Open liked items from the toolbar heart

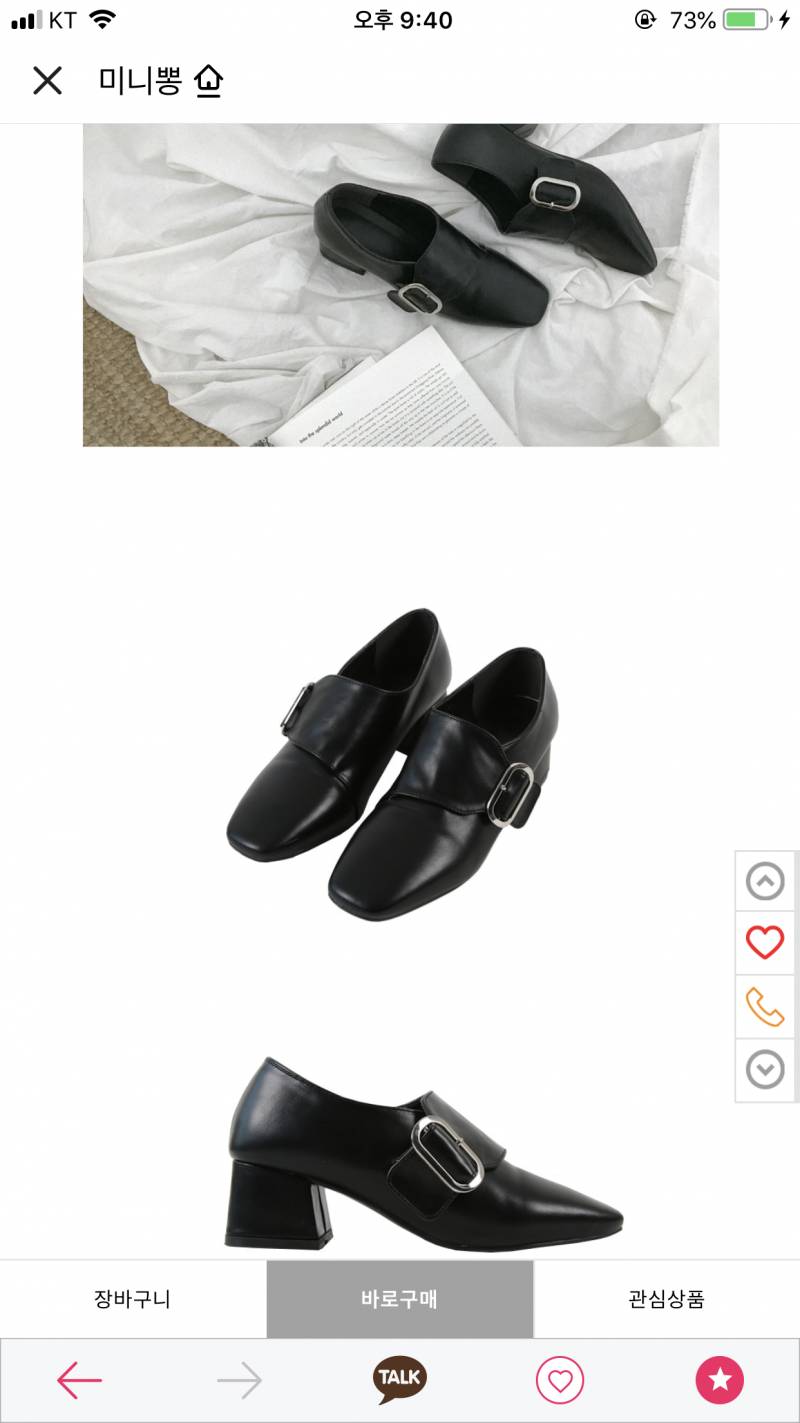(560, 1381)
